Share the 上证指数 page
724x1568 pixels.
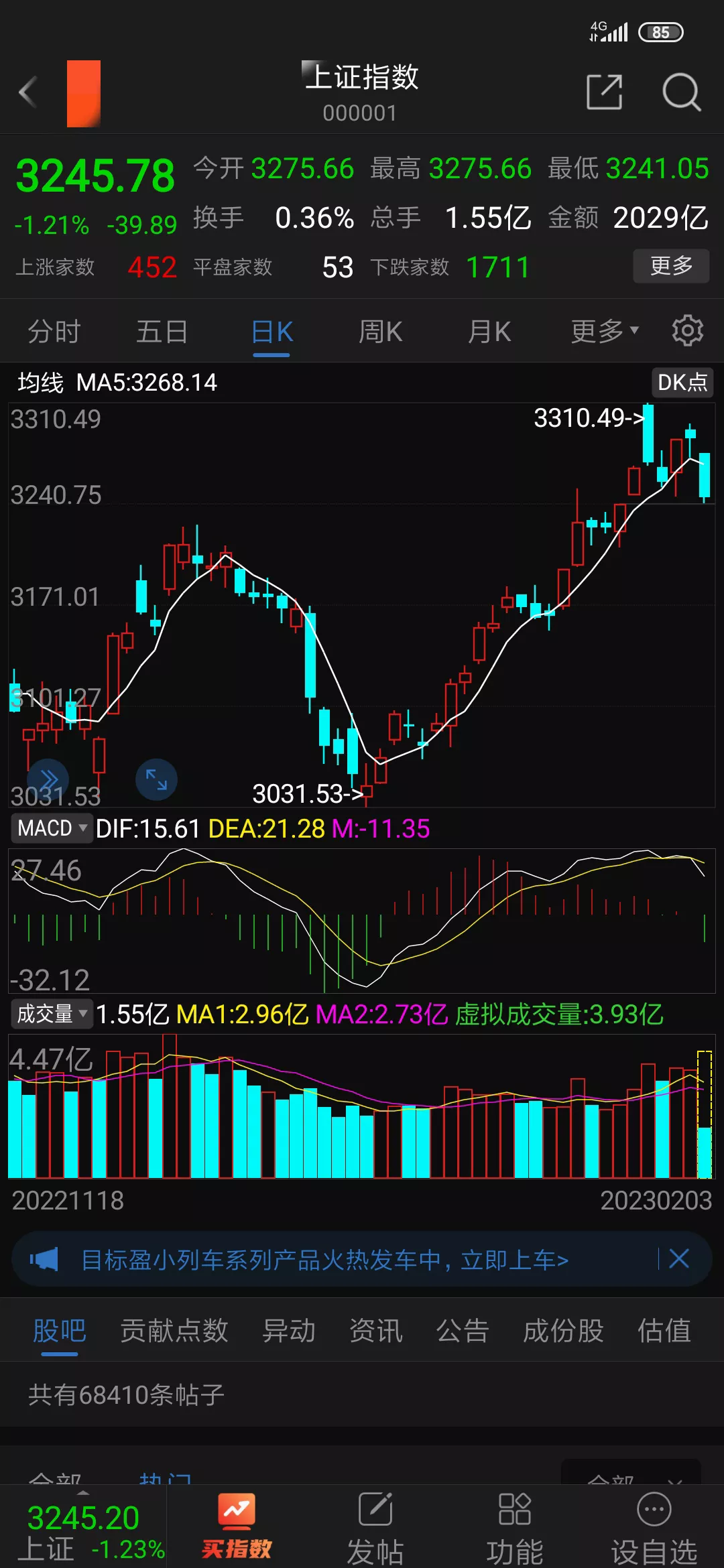click(x=604, y=92)
